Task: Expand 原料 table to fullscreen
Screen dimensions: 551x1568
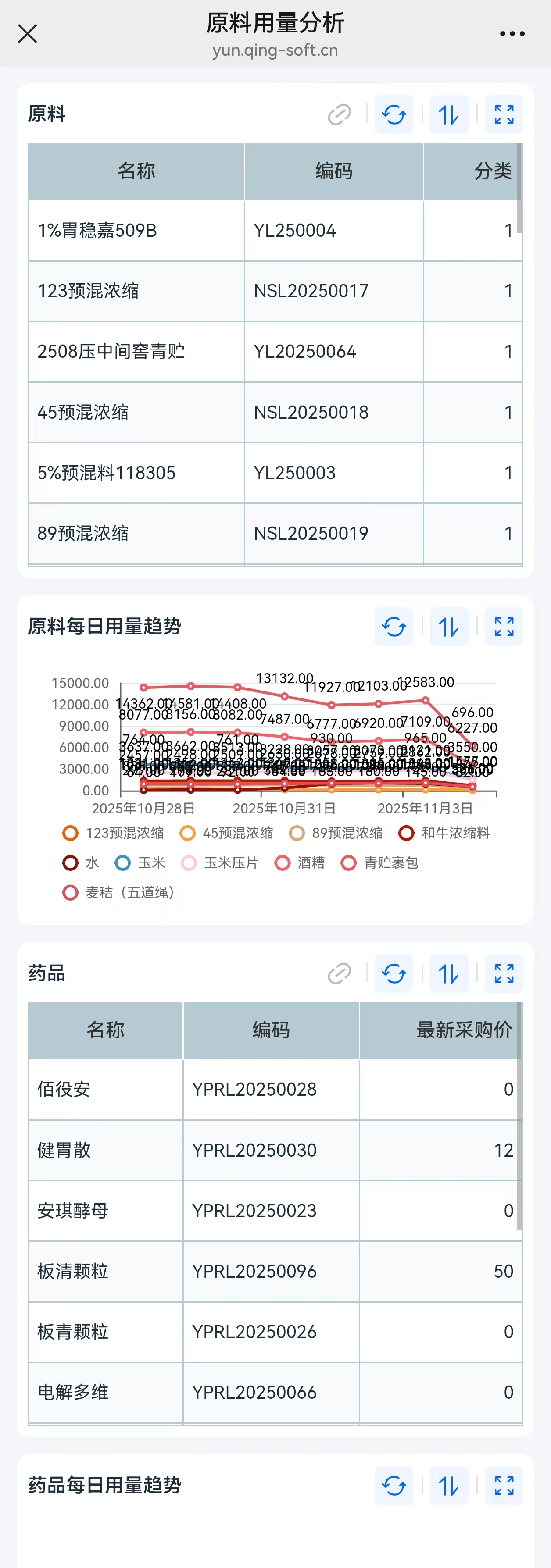Action: [x=504, y=114]
